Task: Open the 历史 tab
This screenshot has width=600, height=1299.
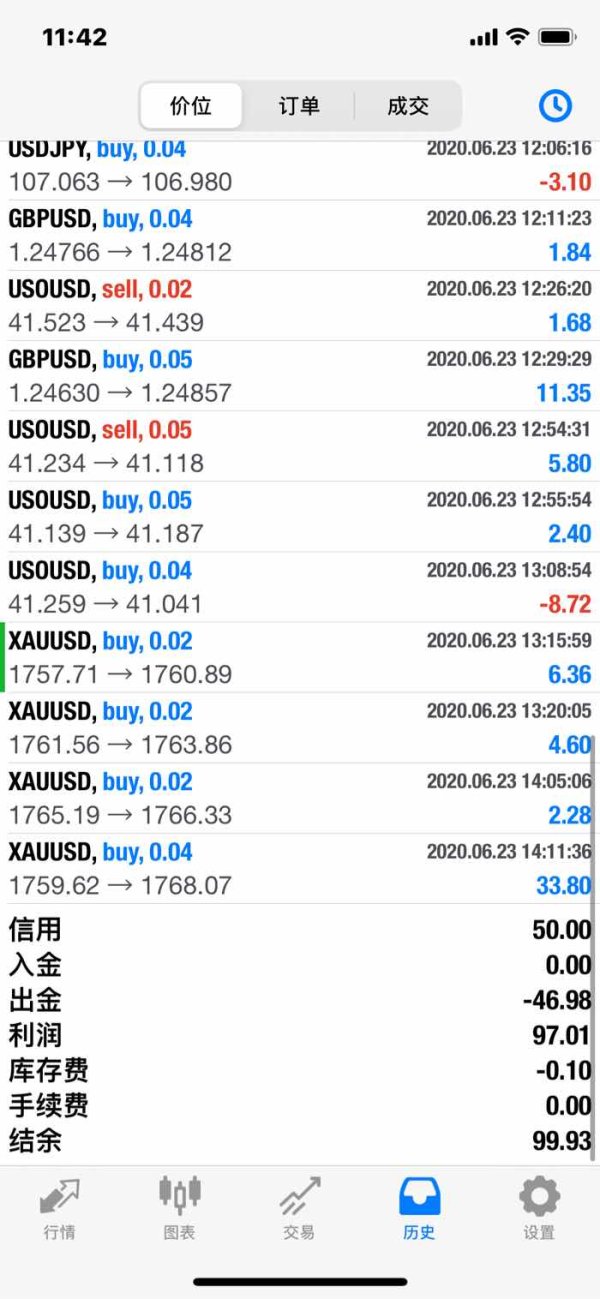Action: click(419, 1209)
